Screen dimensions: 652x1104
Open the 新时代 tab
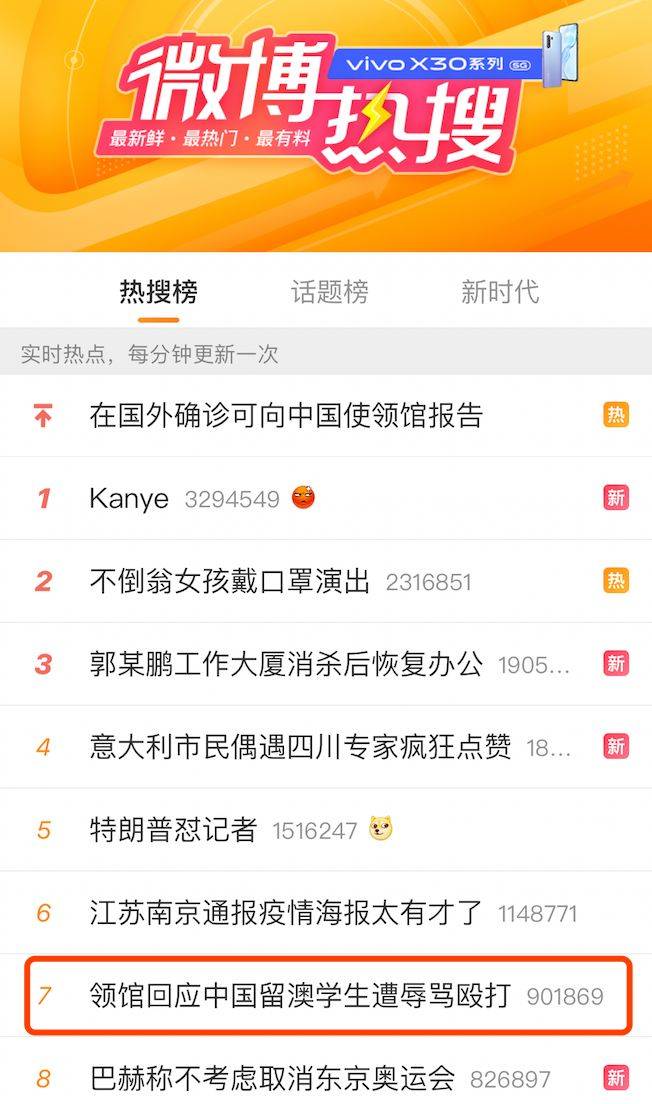499,292
